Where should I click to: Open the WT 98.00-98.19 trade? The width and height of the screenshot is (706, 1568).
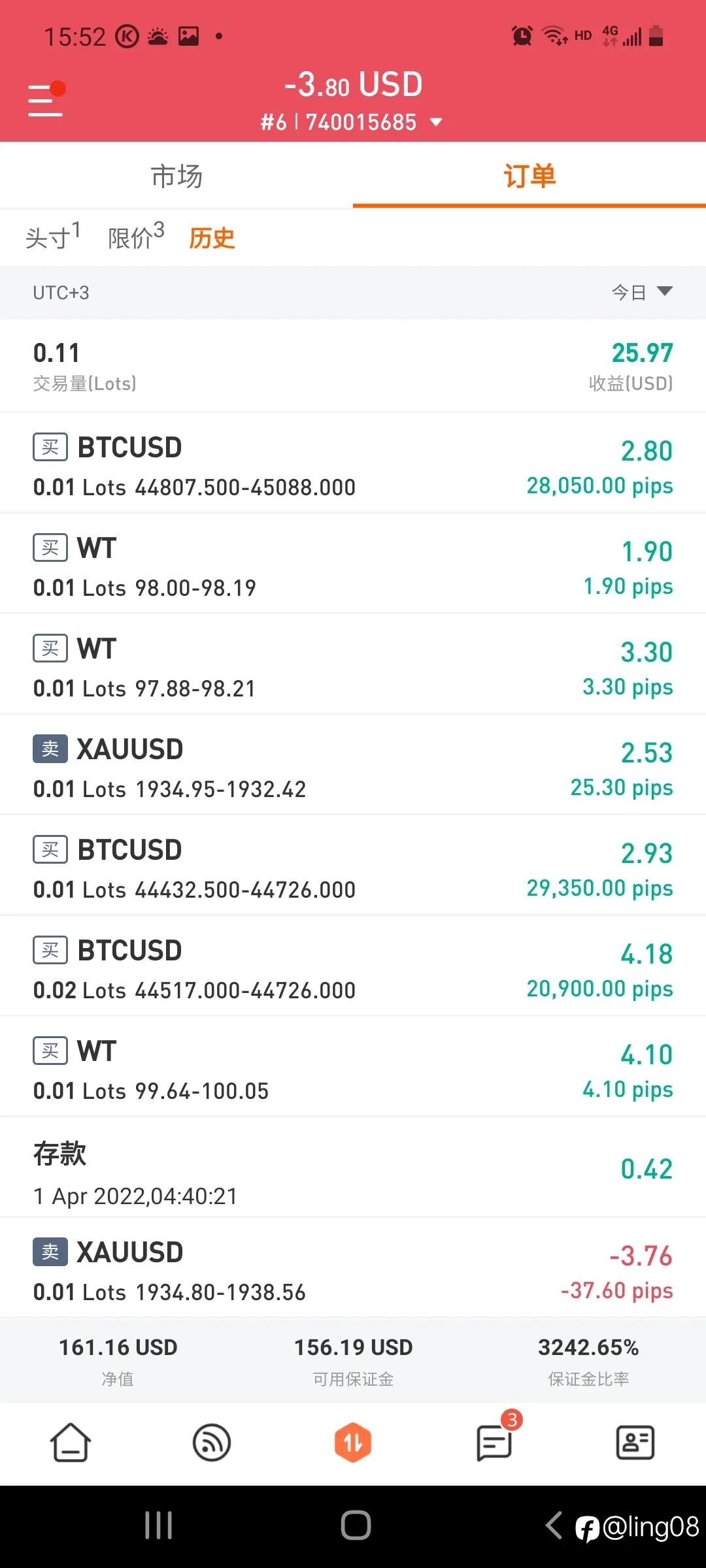[353, 564]
